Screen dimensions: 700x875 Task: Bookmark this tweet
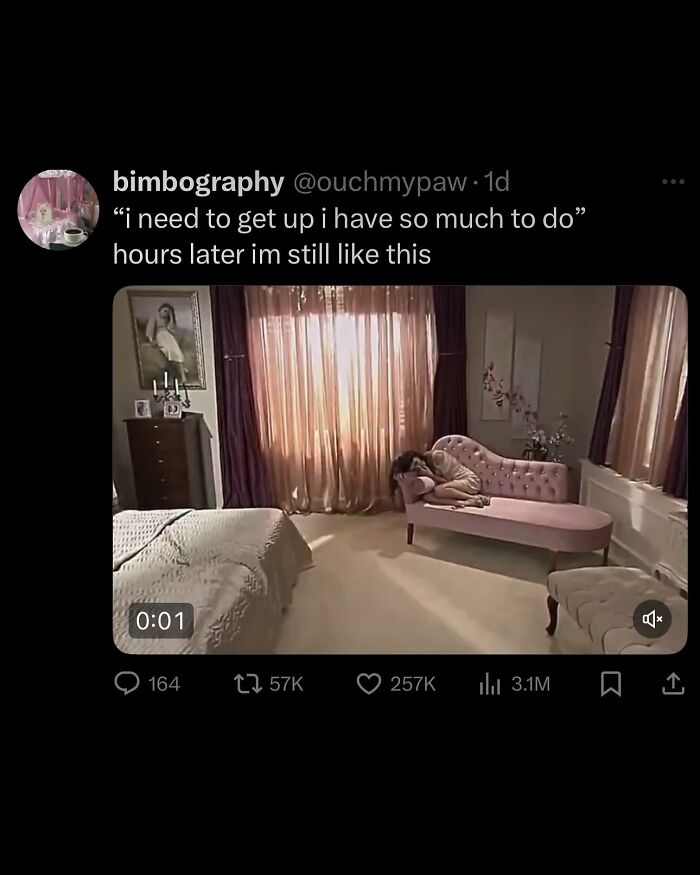coord(611,684)
